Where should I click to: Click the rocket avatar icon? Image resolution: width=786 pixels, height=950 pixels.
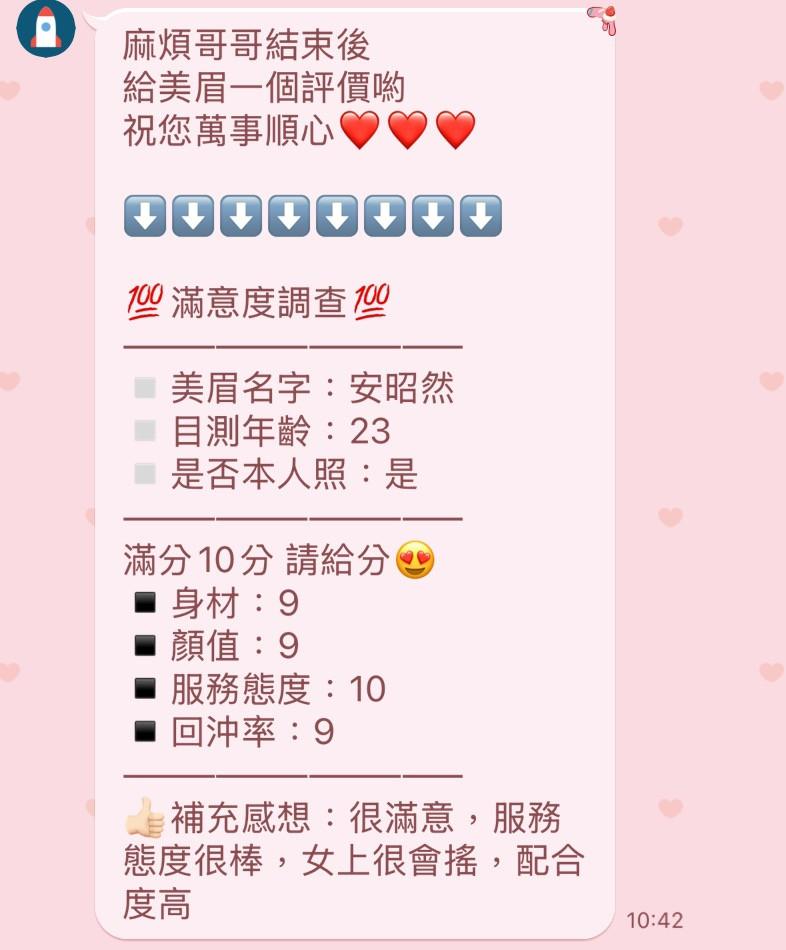point(44,29)
